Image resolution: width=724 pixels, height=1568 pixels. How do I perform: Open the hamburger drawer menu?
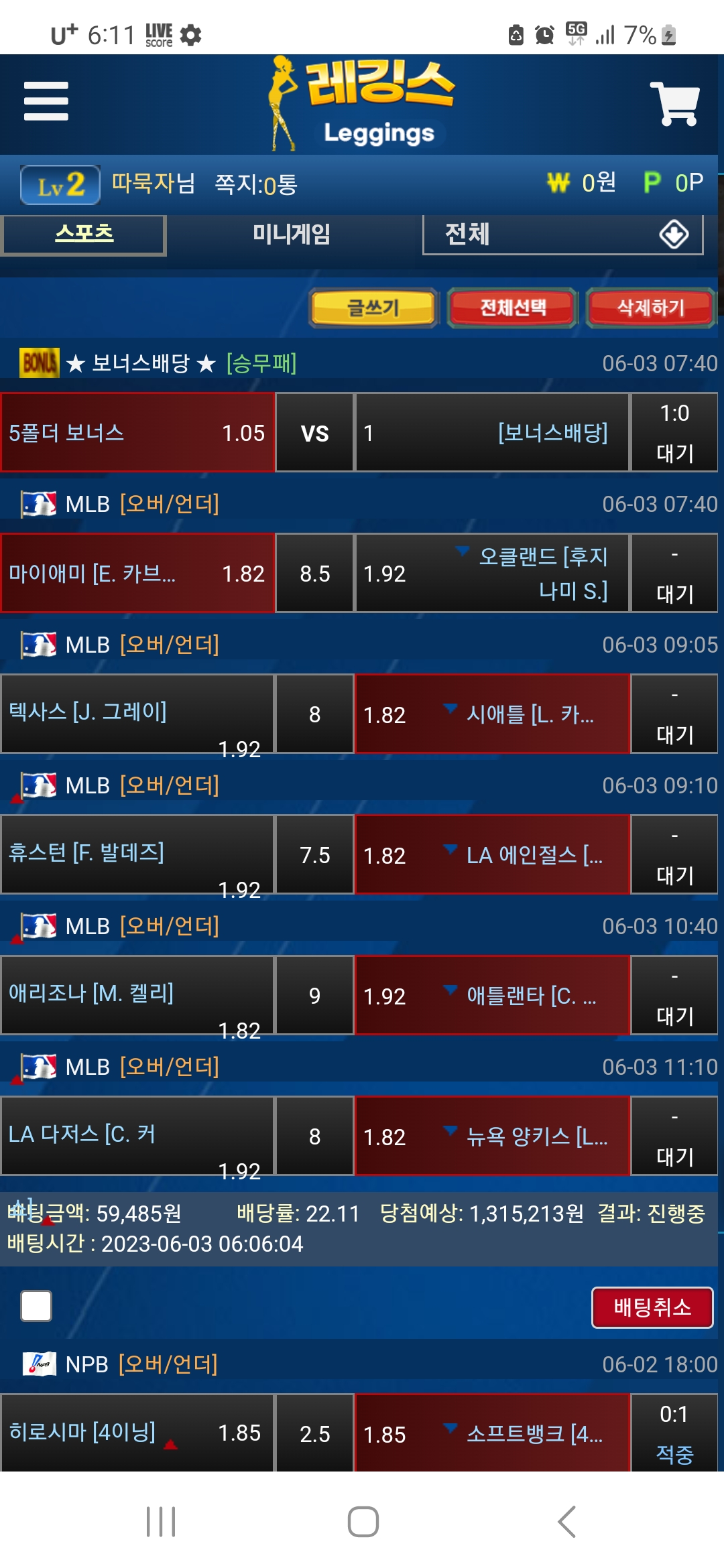pos(46,101)
